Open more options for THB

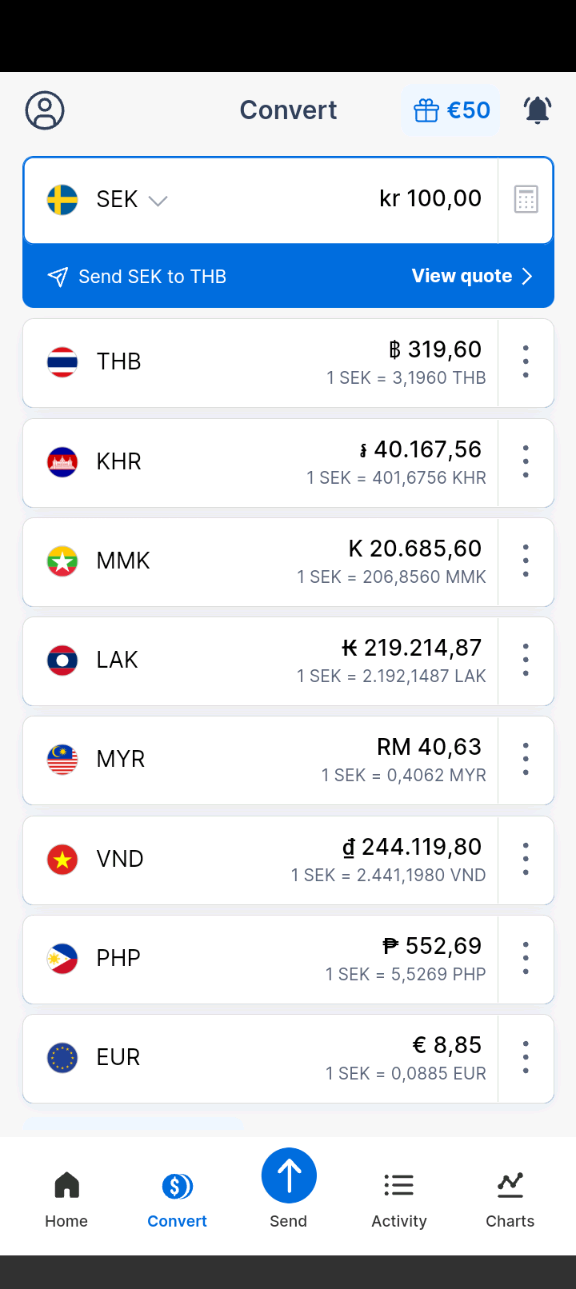point(526,362)
